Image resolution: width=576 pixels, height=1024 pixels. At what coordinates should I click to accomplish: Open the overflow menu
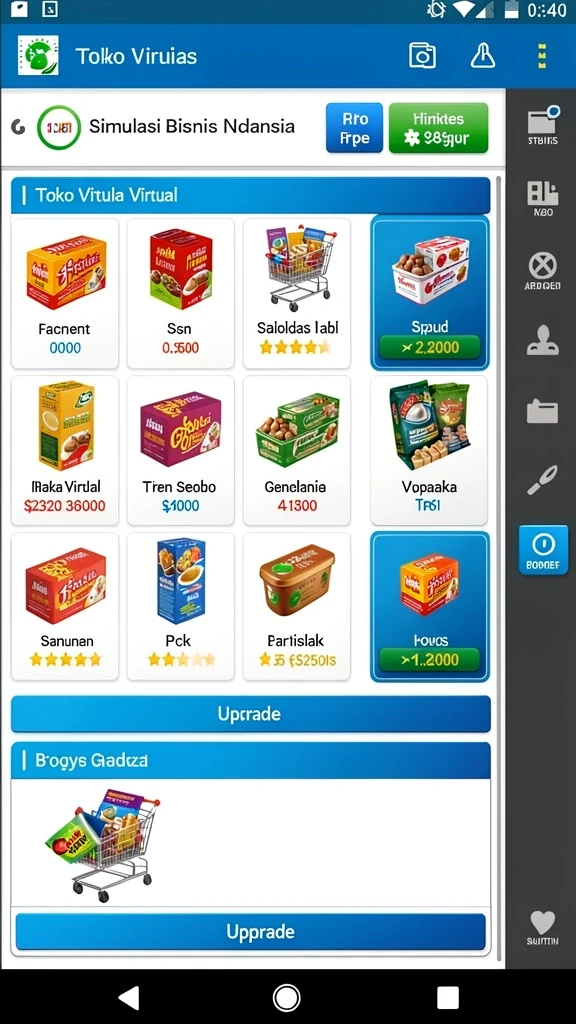pos(541,56)
